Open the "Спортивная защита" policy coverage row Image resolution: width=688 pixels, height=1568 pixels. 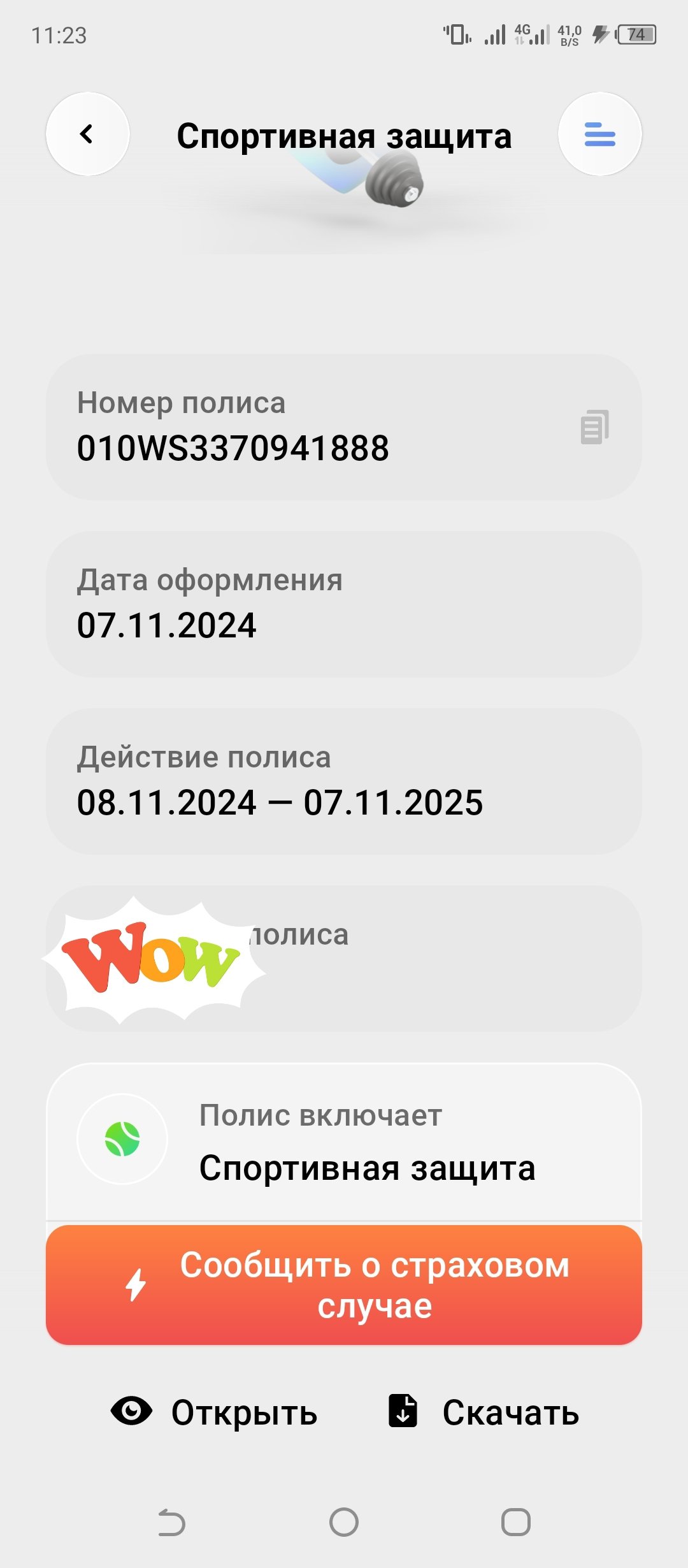344,1142
